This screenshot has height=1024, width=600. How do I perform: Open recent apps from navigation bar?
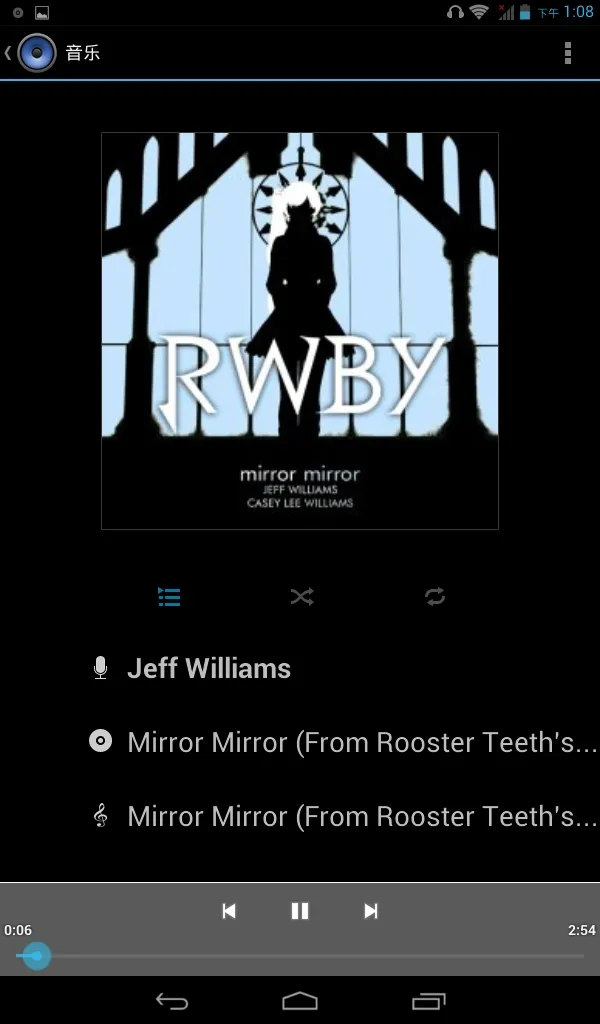pyautogui.click(x=428, y=1000)
